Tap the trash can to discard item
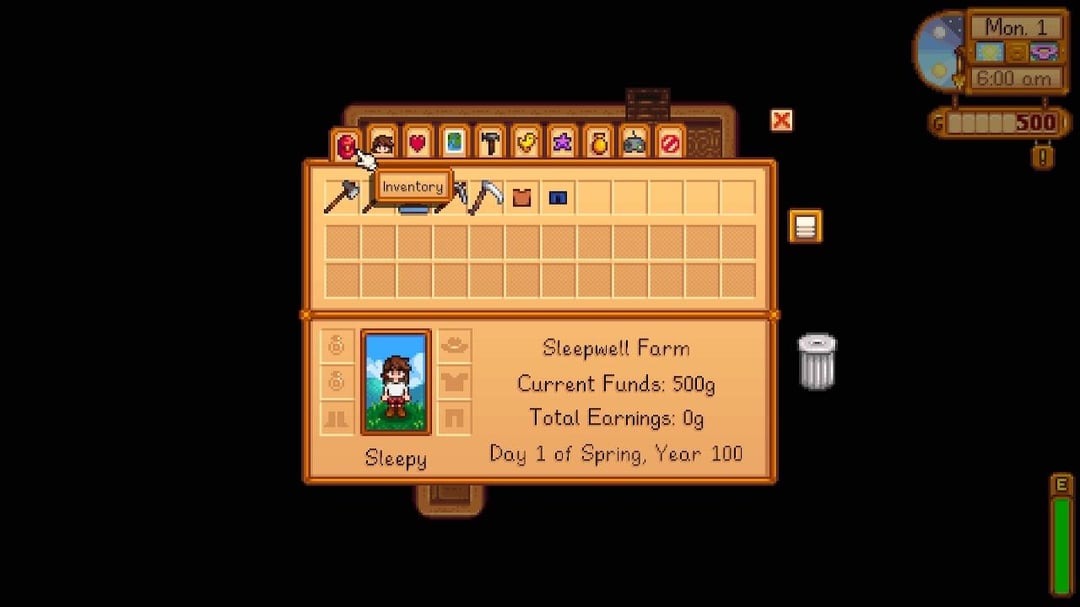 (817, 362)
